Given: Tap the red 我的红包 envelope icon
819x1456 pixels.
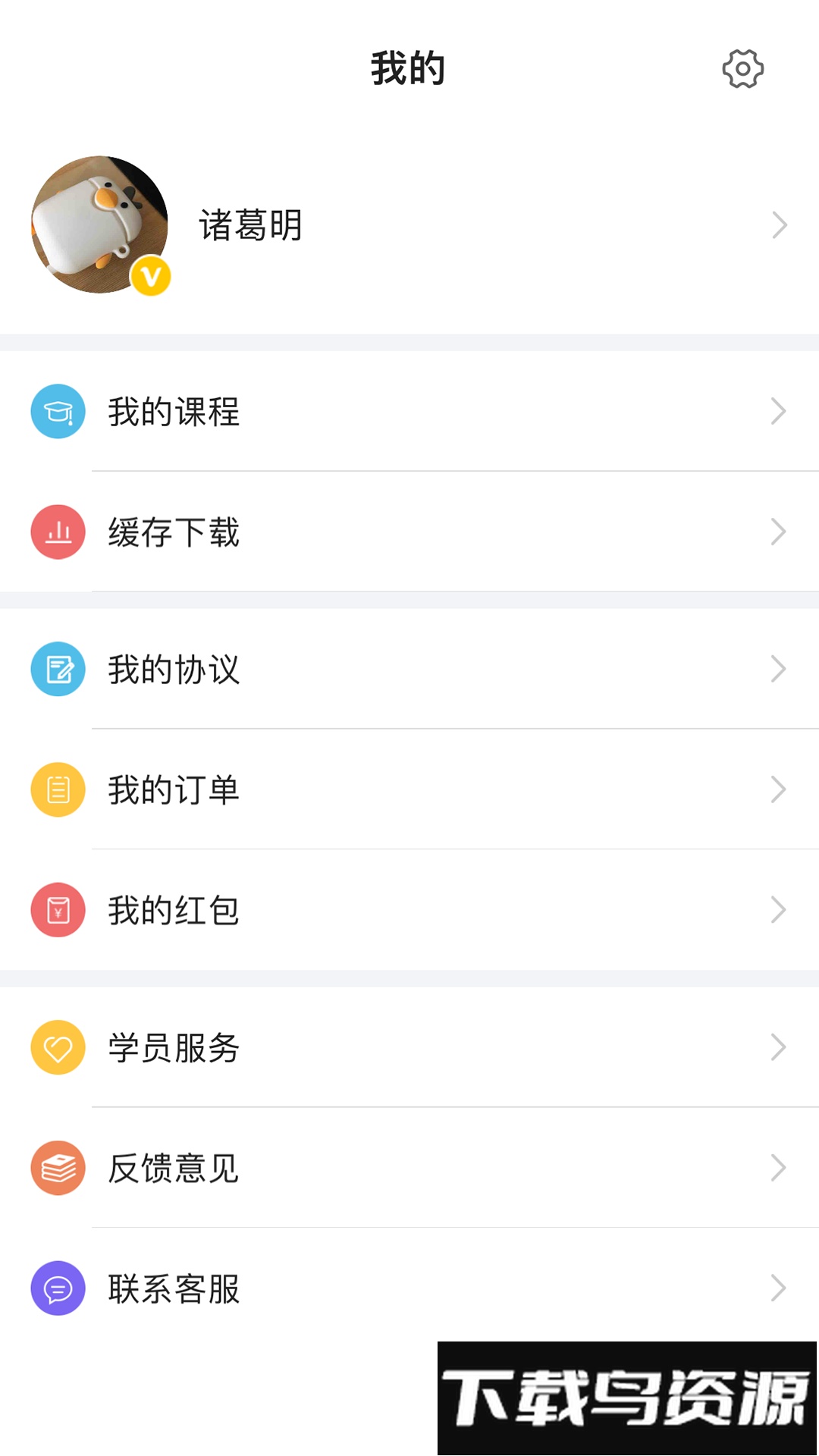Looking at the screenshot, I should point(57,910).
